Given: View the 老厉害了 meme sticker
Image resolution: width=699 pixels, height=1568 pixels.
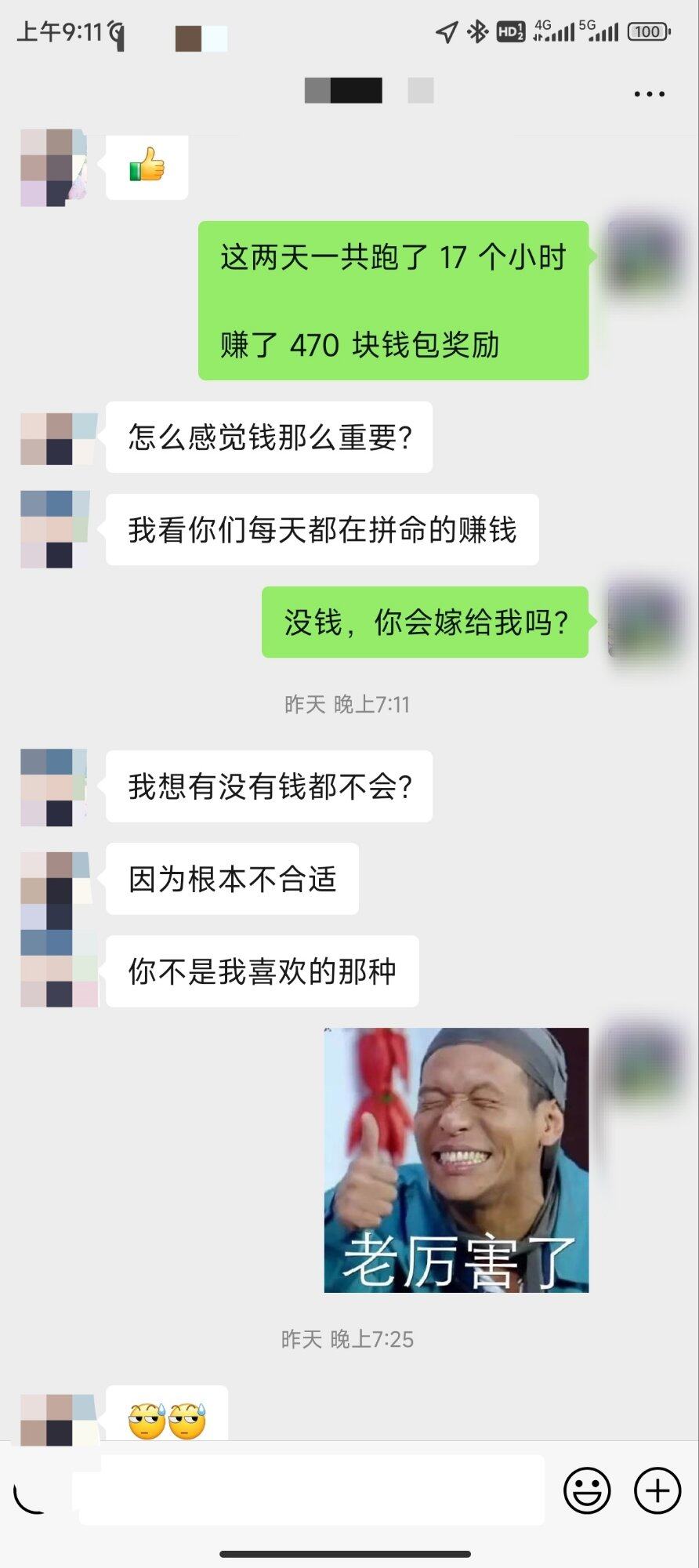Looking at the screenshot, I should point(456,1160).
